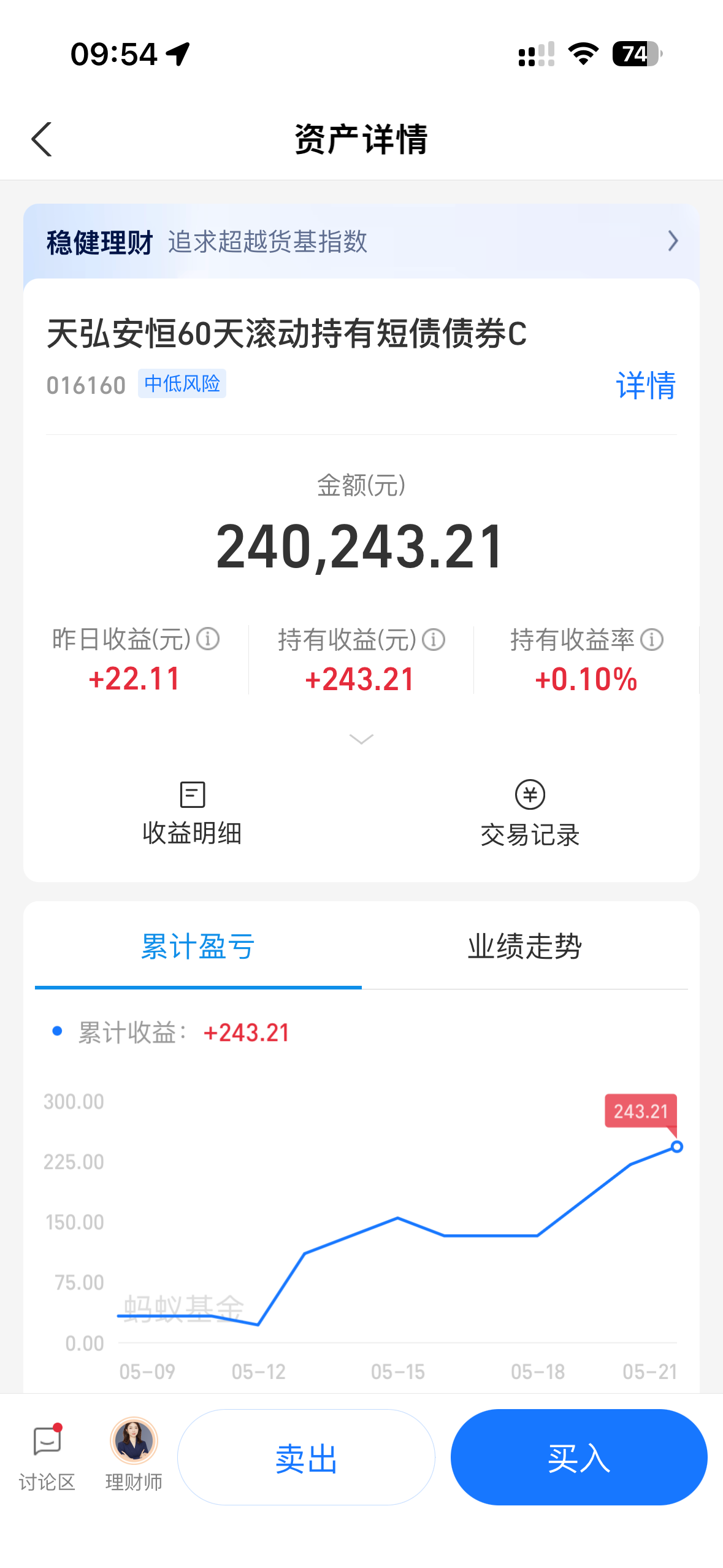723x1568 pixels.
Task: Show info for 昨日收益
Action: (x=208, y=639)
